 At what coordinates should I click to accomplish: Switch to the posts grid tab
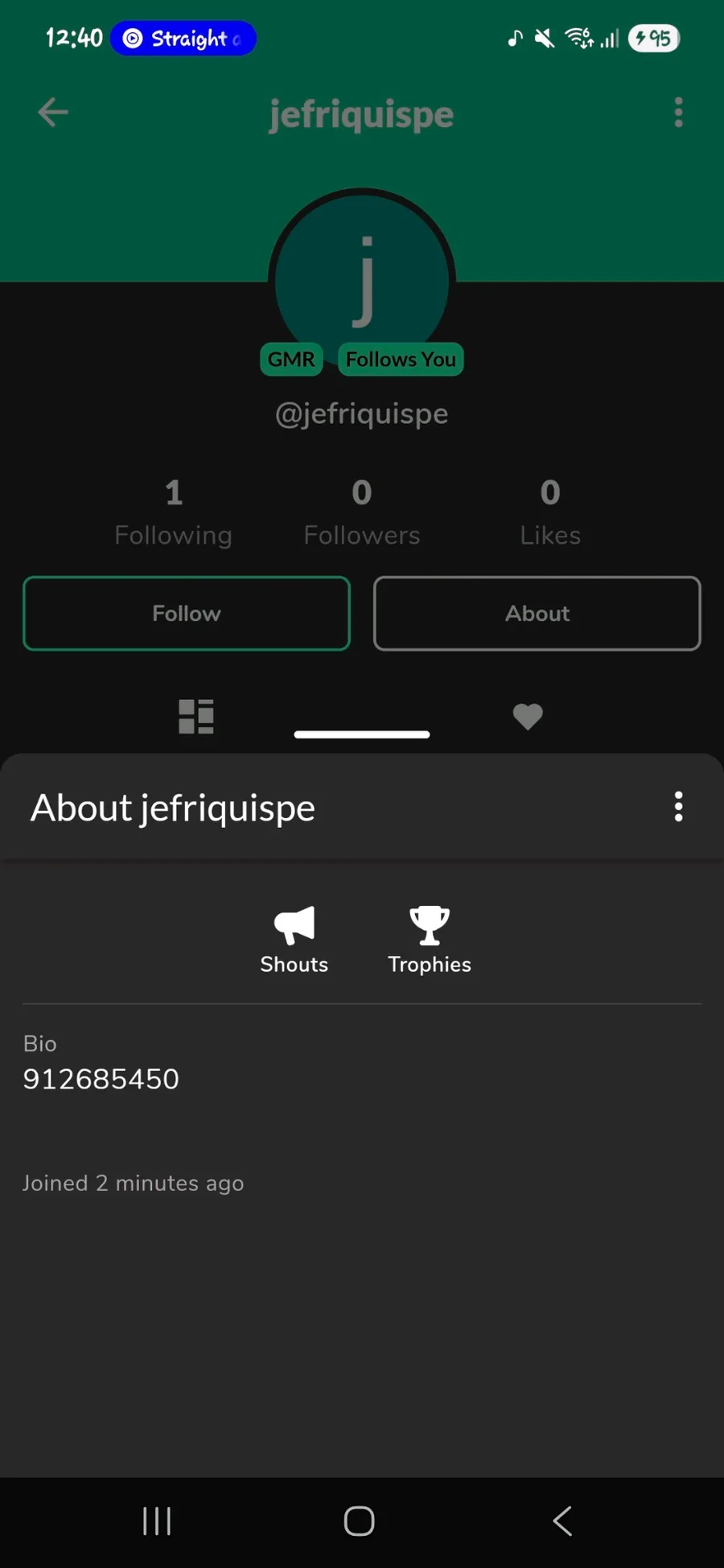coord(195,716)
